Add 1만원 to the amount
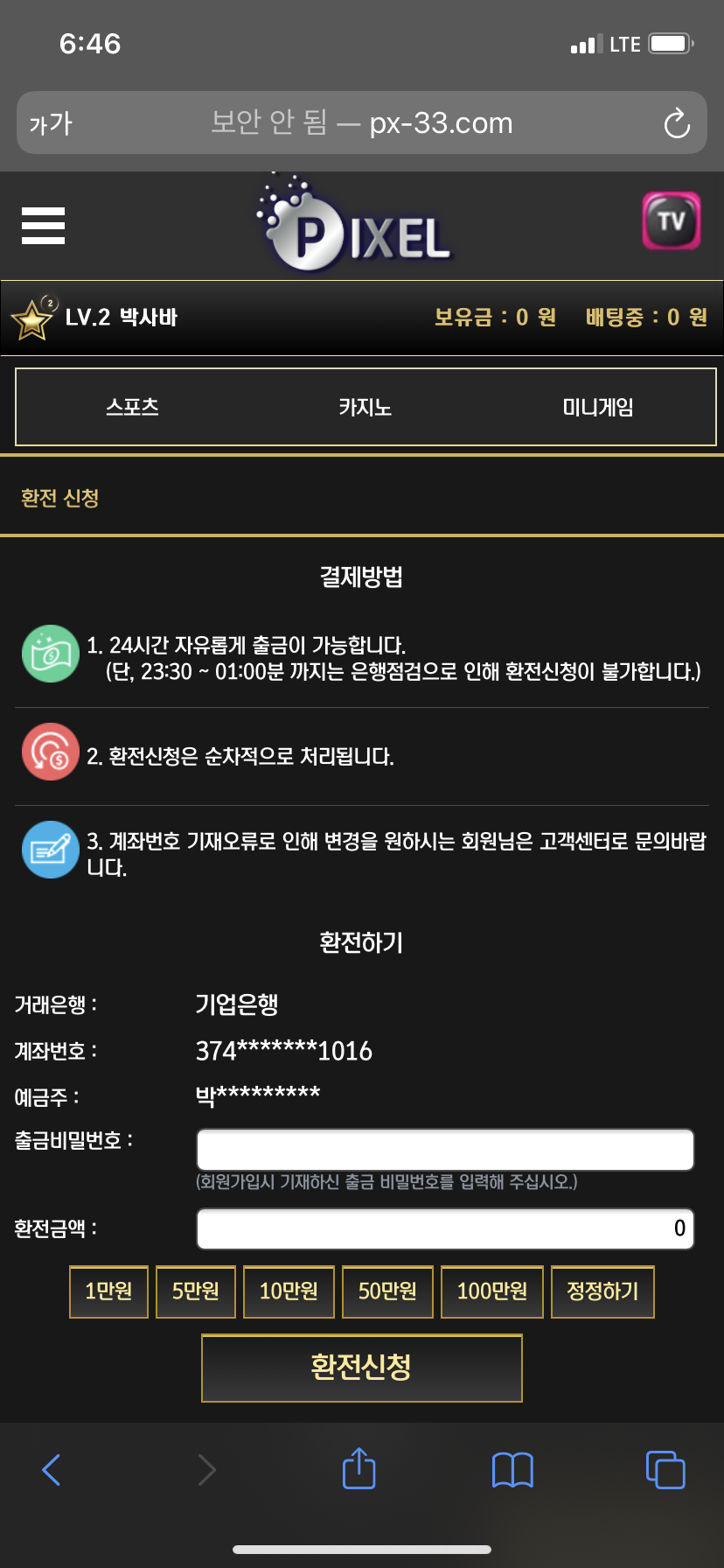 click(108, 1291)
